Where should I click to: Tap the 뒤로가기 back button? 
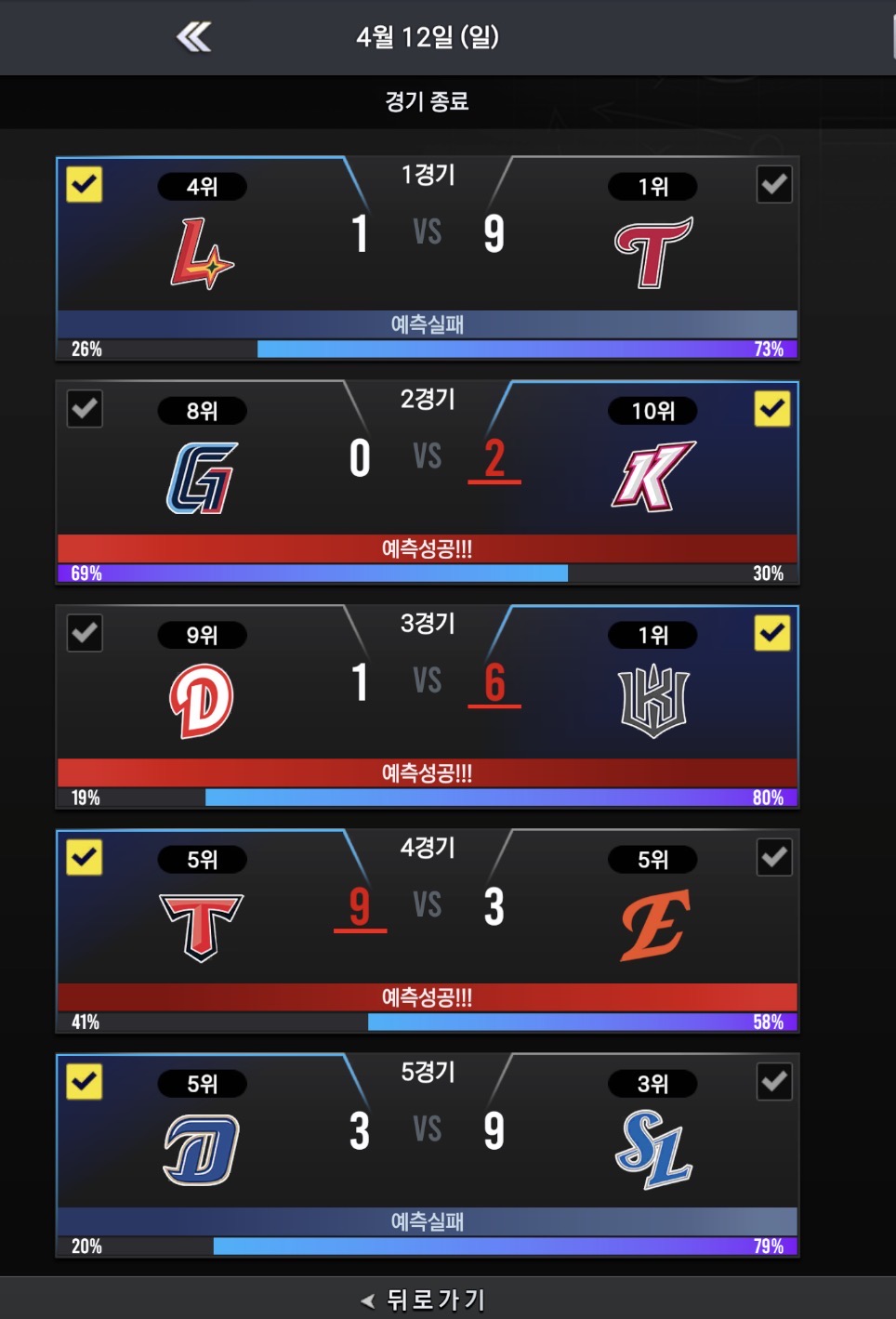coord(424,1299)
